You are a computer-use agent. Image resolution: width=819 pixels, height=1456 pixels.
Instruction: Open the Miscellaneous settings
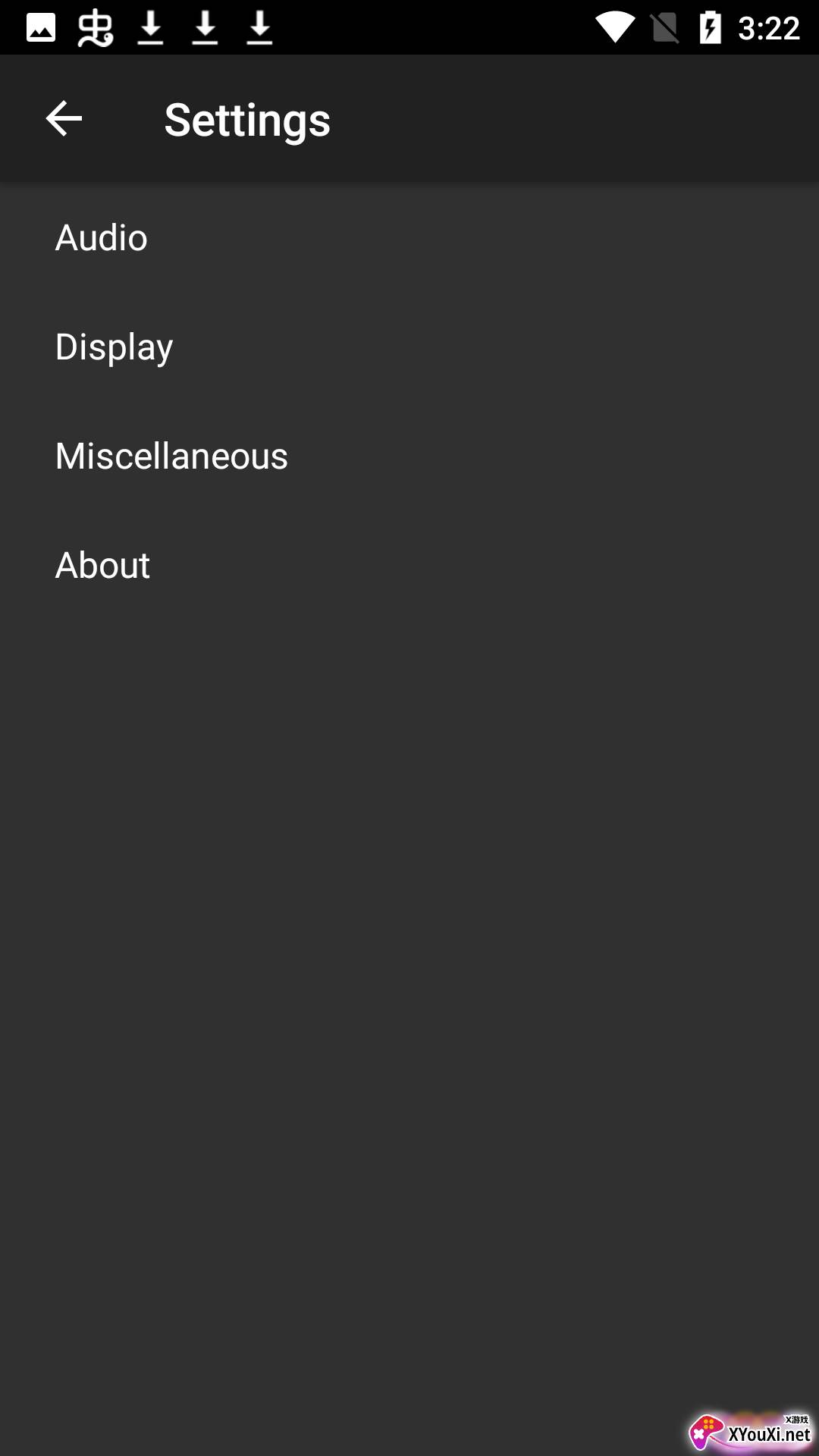click(409, 456)
